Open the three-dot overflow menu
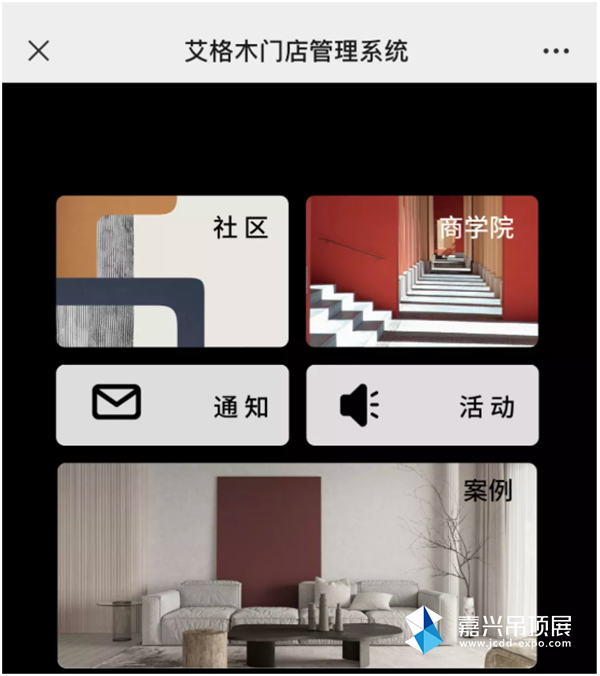The width and height of the screenshot is (600, 676). tap(555, 51)
